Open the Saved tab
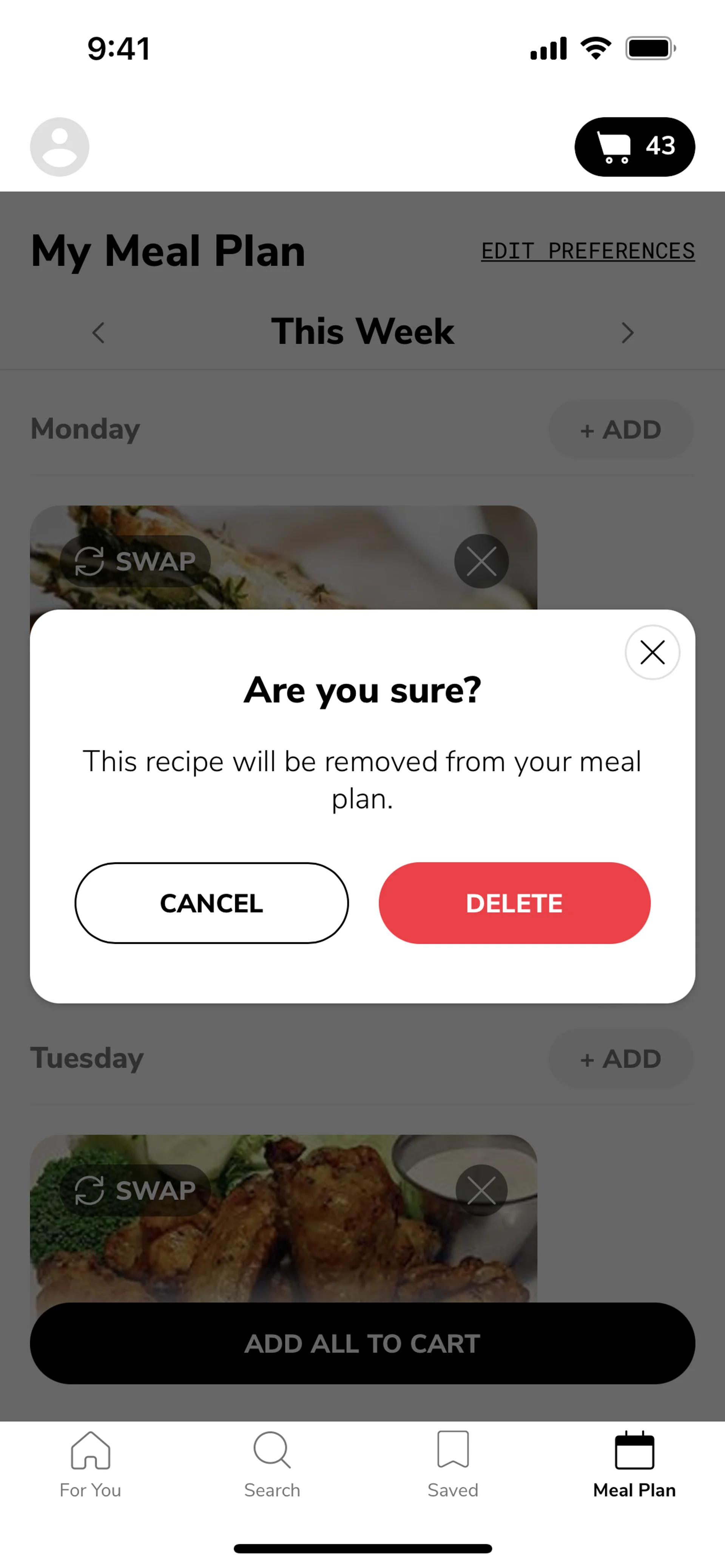The image size is (725, 1568). click(x=453, y=1465)
